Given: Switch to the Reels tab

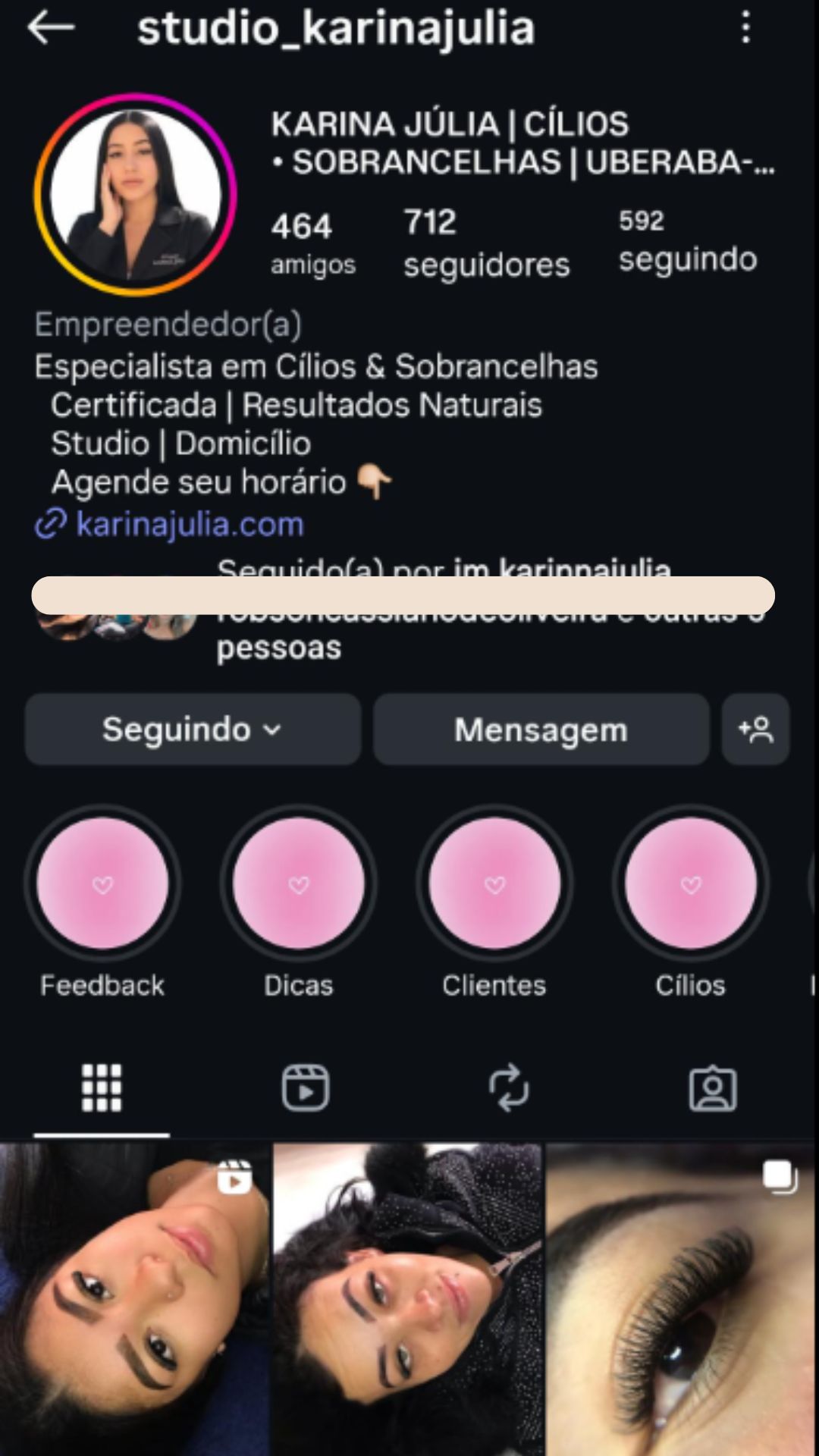Looking at the screenshot, I should tap(306, 1088).
